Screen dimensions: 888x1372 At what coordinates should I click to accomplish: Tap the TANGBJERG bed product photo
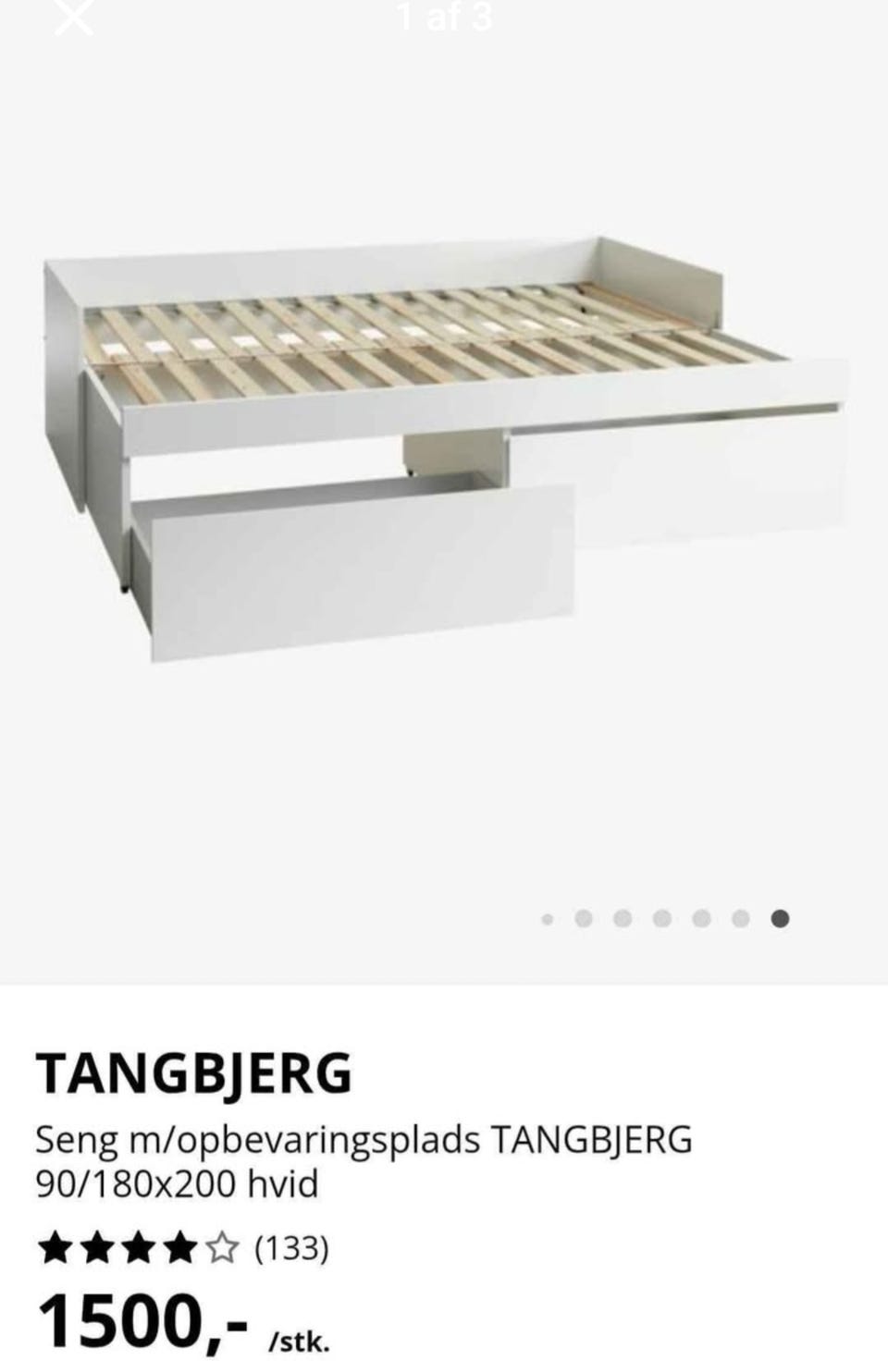(x=444, y=444)
